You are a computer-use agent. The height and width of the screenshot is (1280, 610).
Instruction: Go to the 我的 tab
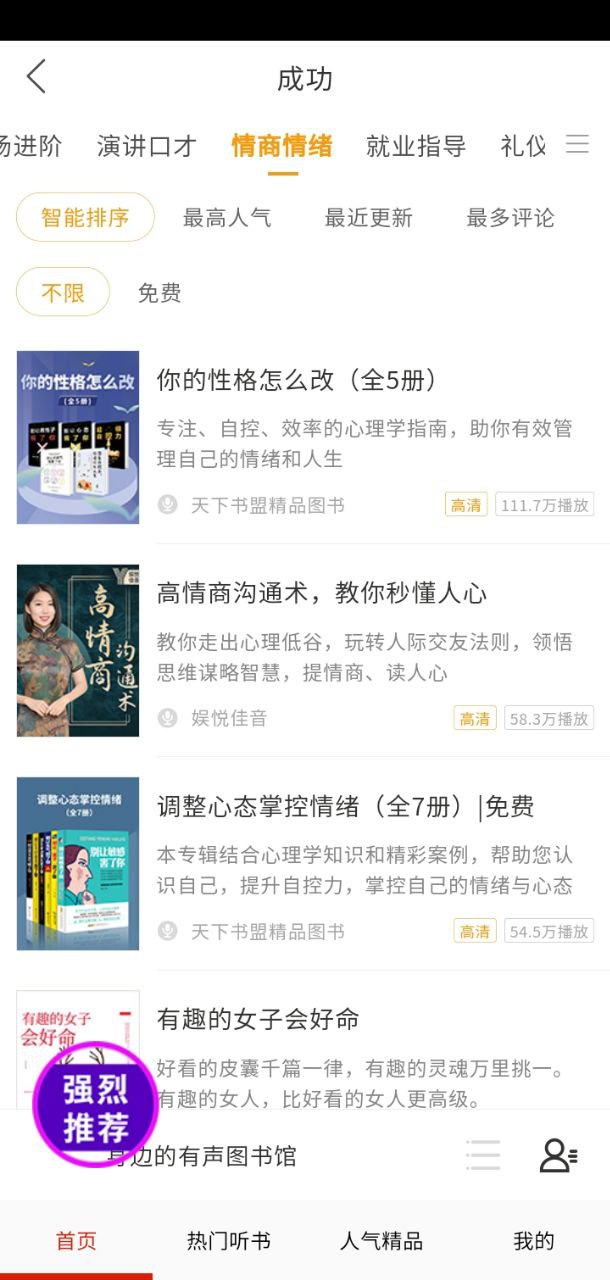(x=533, y=1241)
